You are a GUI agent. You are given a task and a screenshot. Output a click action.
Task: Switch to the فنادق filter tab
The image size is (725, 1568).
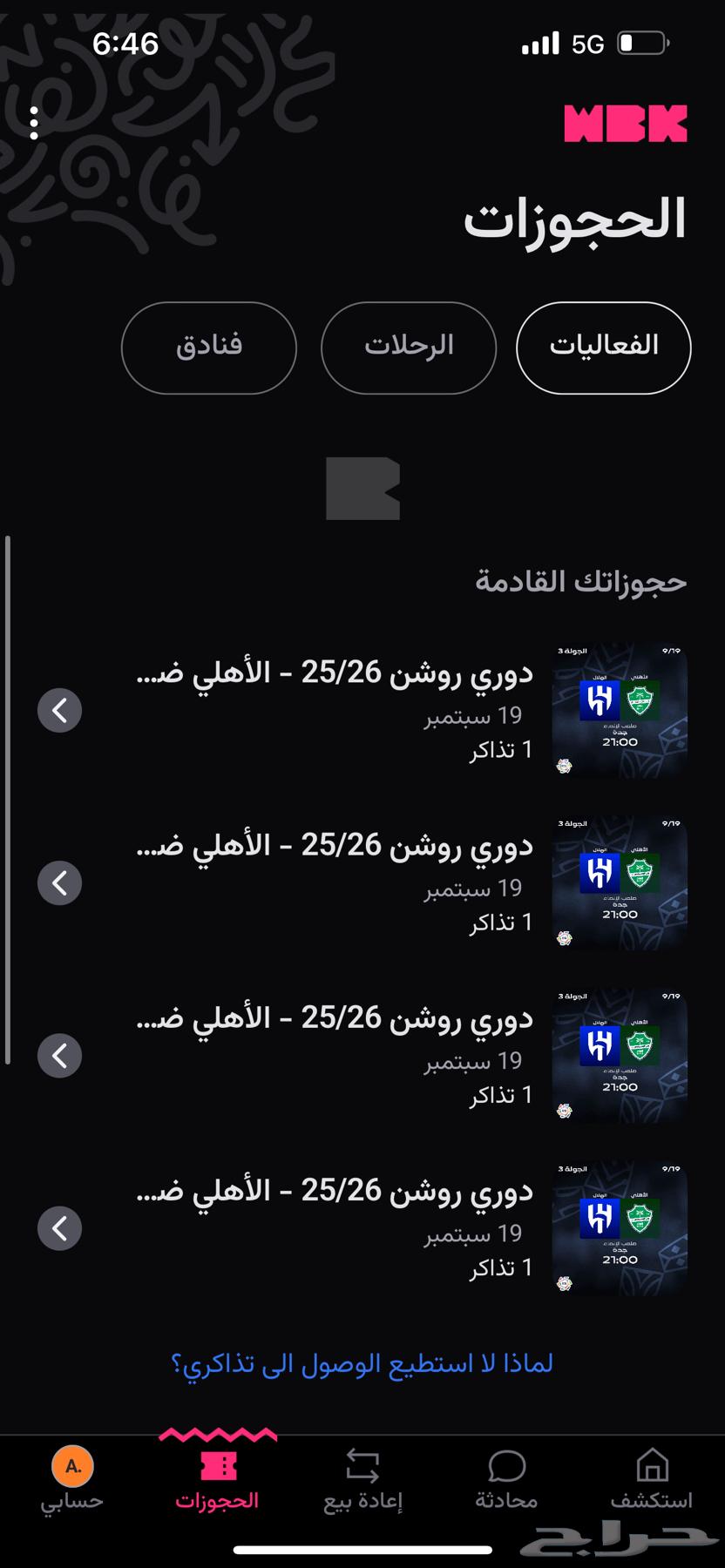[x=207, y=347]
